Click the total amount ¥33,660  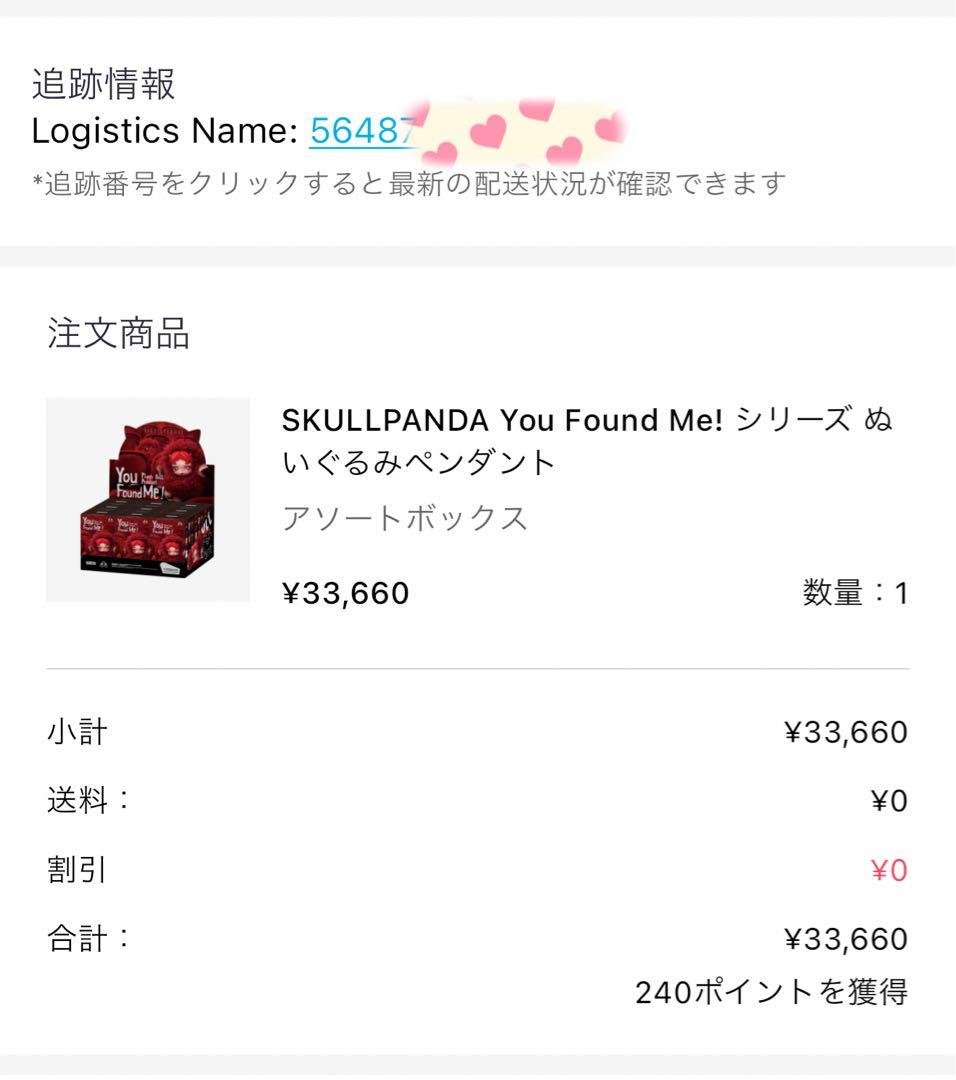tap(846, 939)
